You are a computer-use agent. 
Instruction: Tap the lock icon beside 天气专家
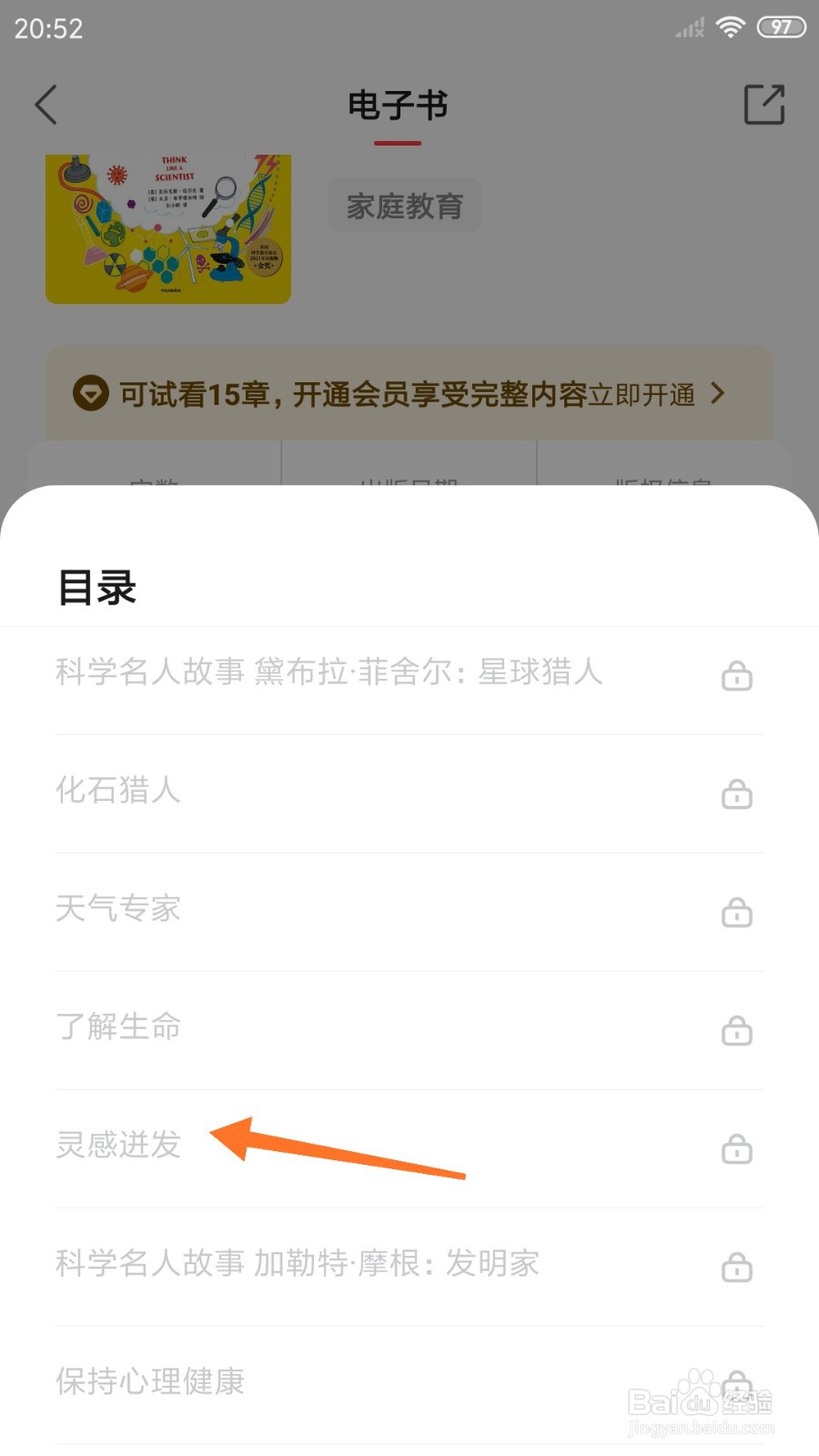tap(738, 912)
